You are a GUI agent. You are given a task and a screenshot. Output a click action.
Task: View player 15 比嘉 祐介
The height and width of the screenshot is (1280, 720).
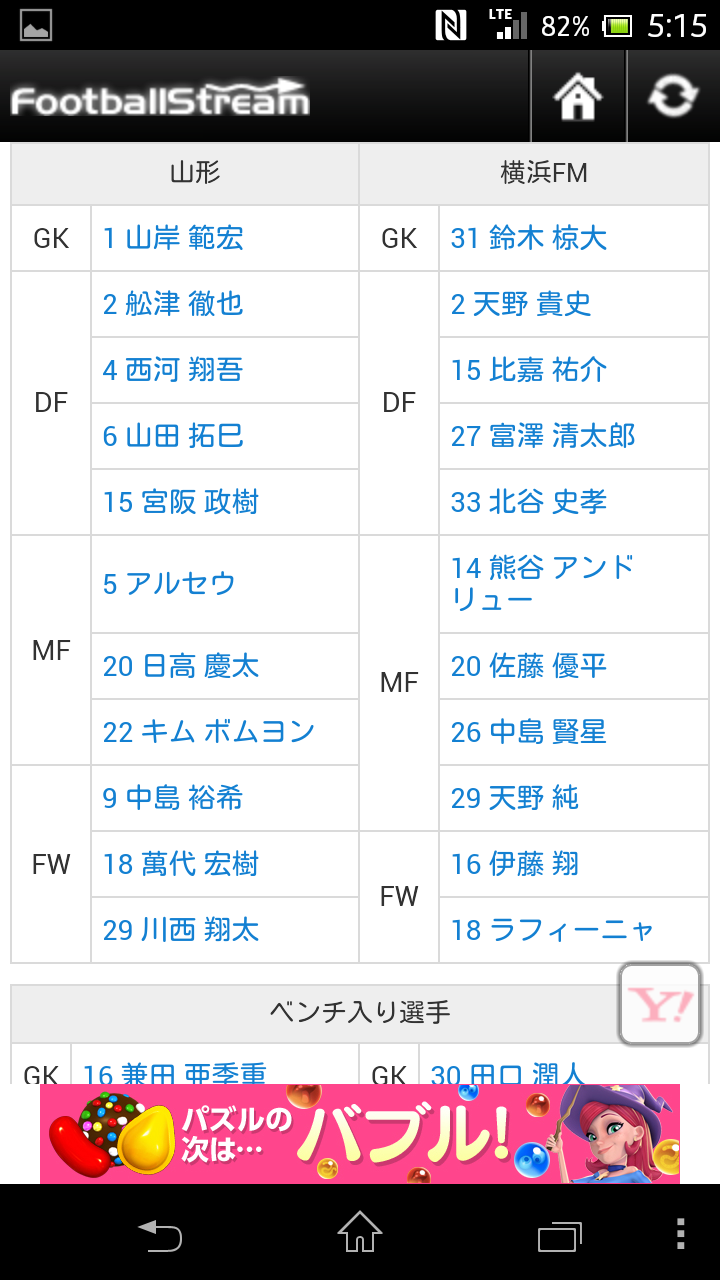[528, 370]
